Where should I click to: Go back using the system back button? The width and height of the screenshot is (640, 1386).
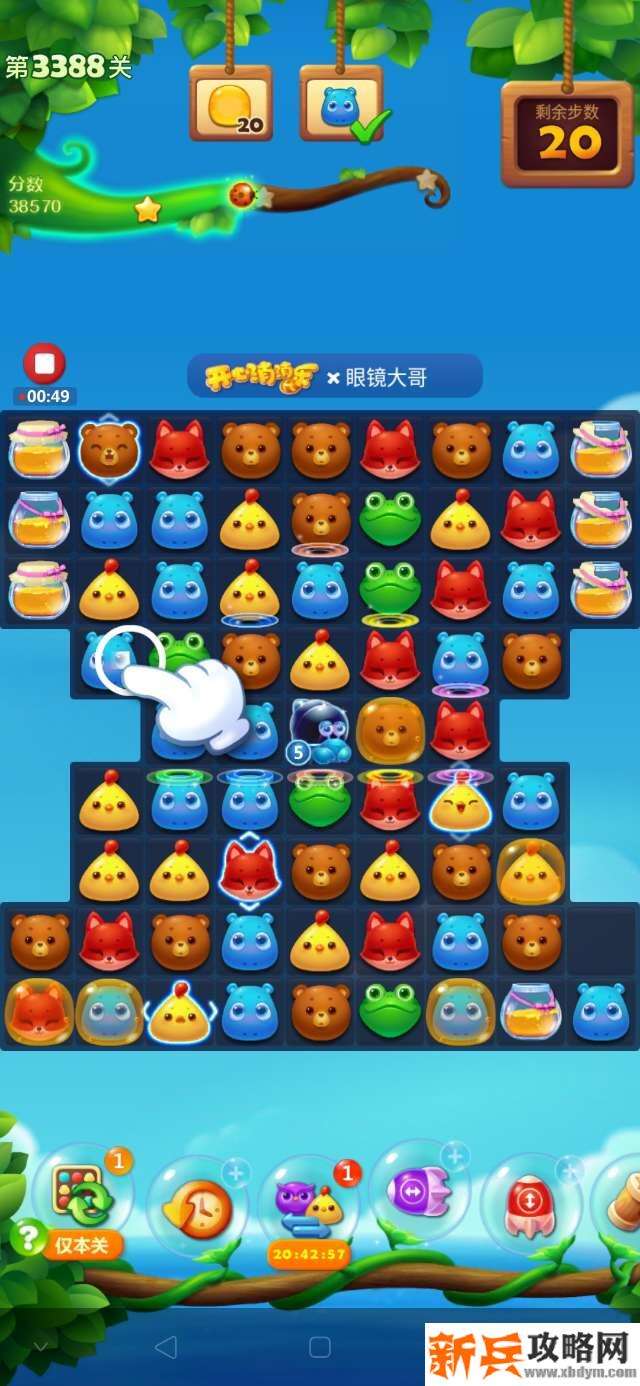167,1346
